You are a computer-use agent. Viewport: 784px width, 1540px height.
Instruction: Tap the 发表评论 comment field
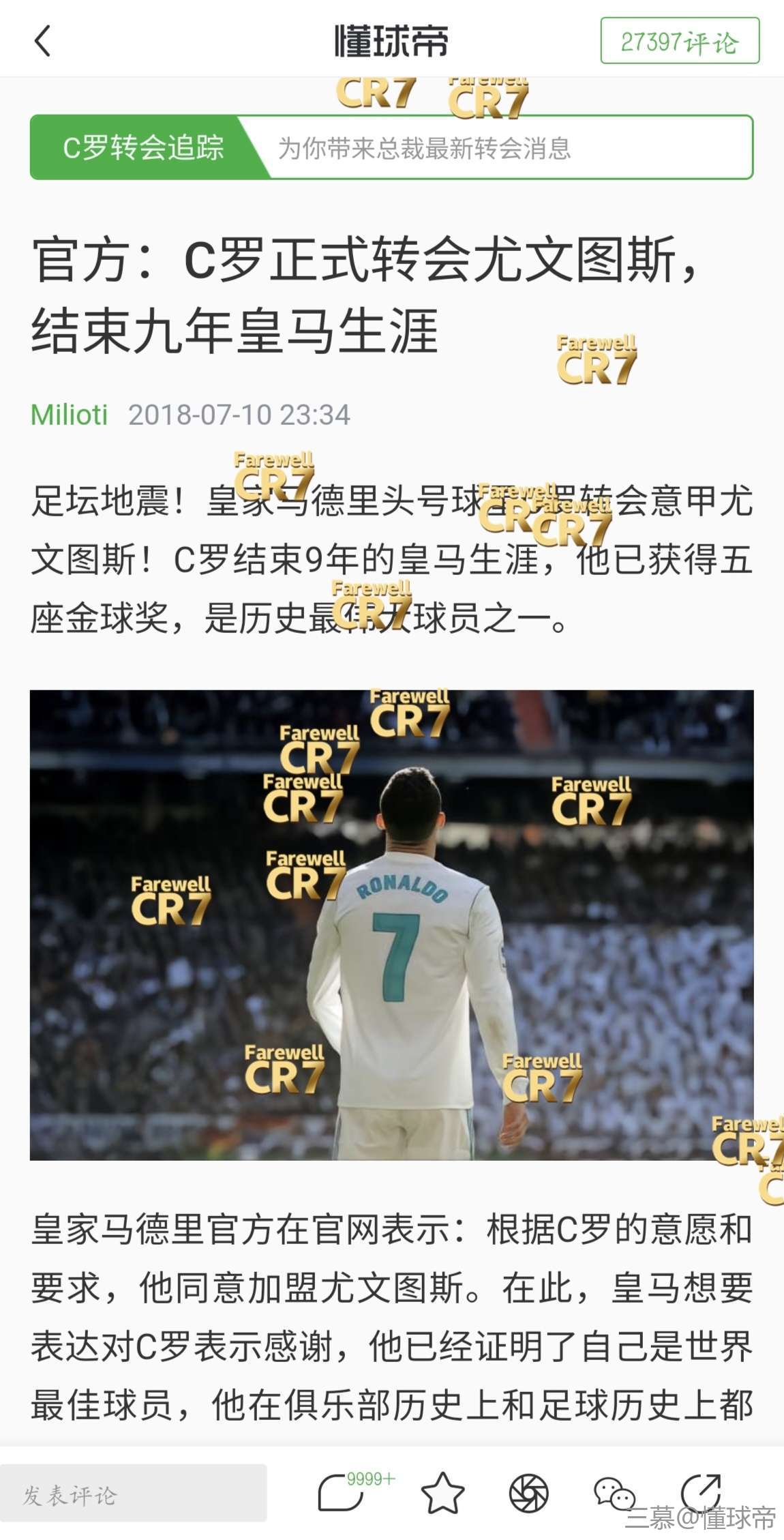134,1494
